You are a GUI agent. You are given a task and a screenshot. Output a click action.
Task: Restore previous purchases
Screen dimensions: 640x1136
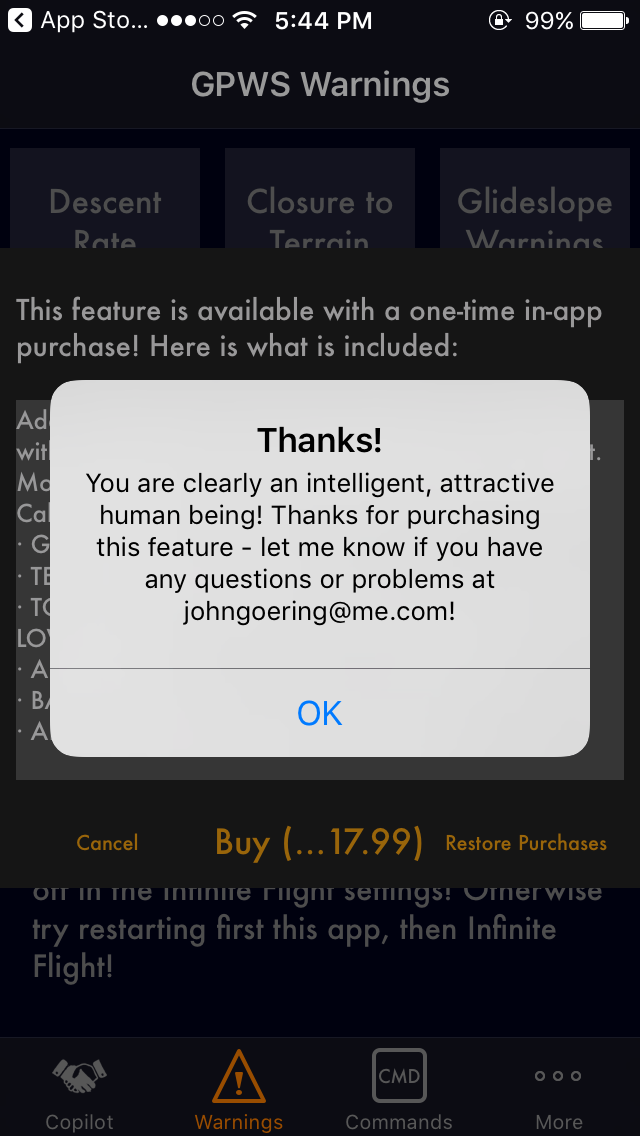click(526, 843)
